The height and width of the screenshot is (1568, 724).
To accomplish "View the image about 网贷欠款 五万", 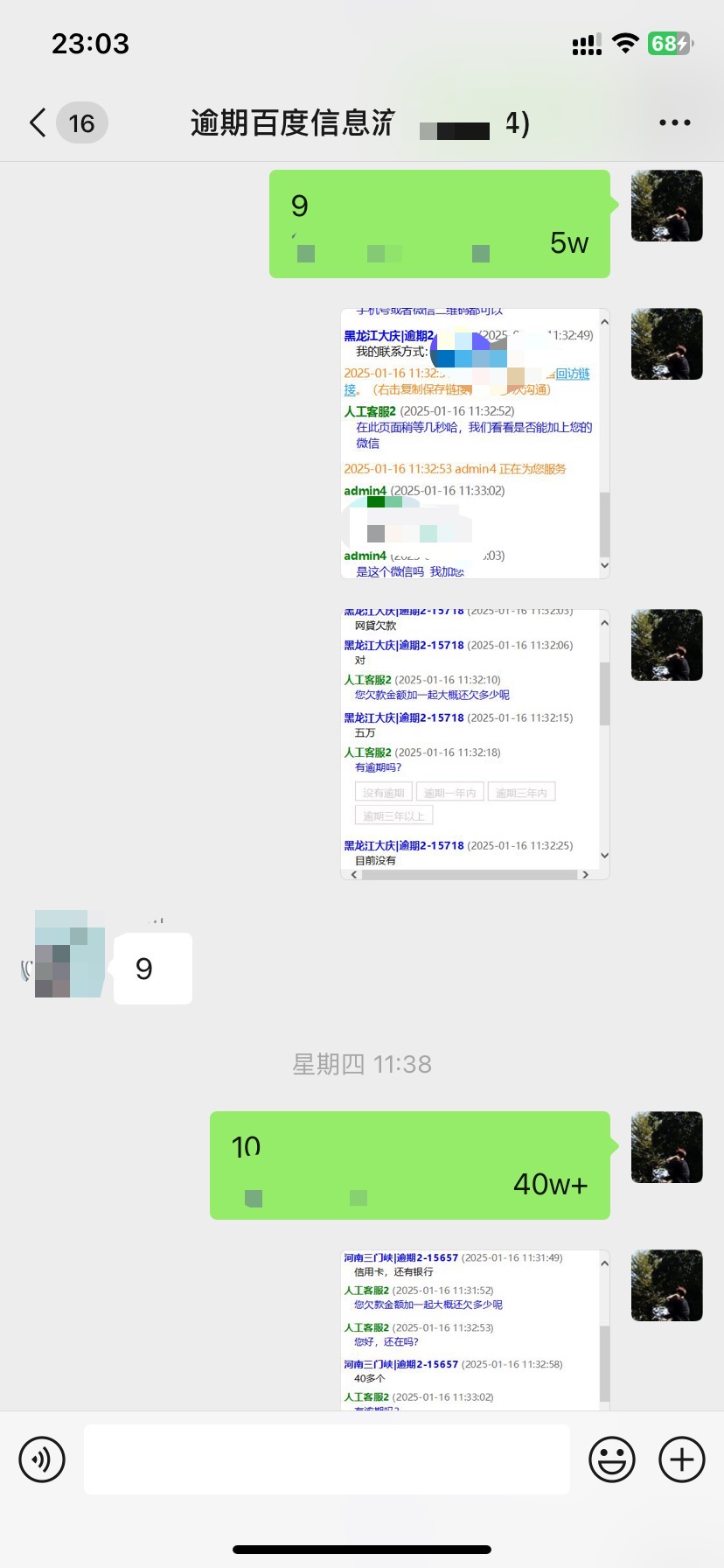I will pos(474,744).
